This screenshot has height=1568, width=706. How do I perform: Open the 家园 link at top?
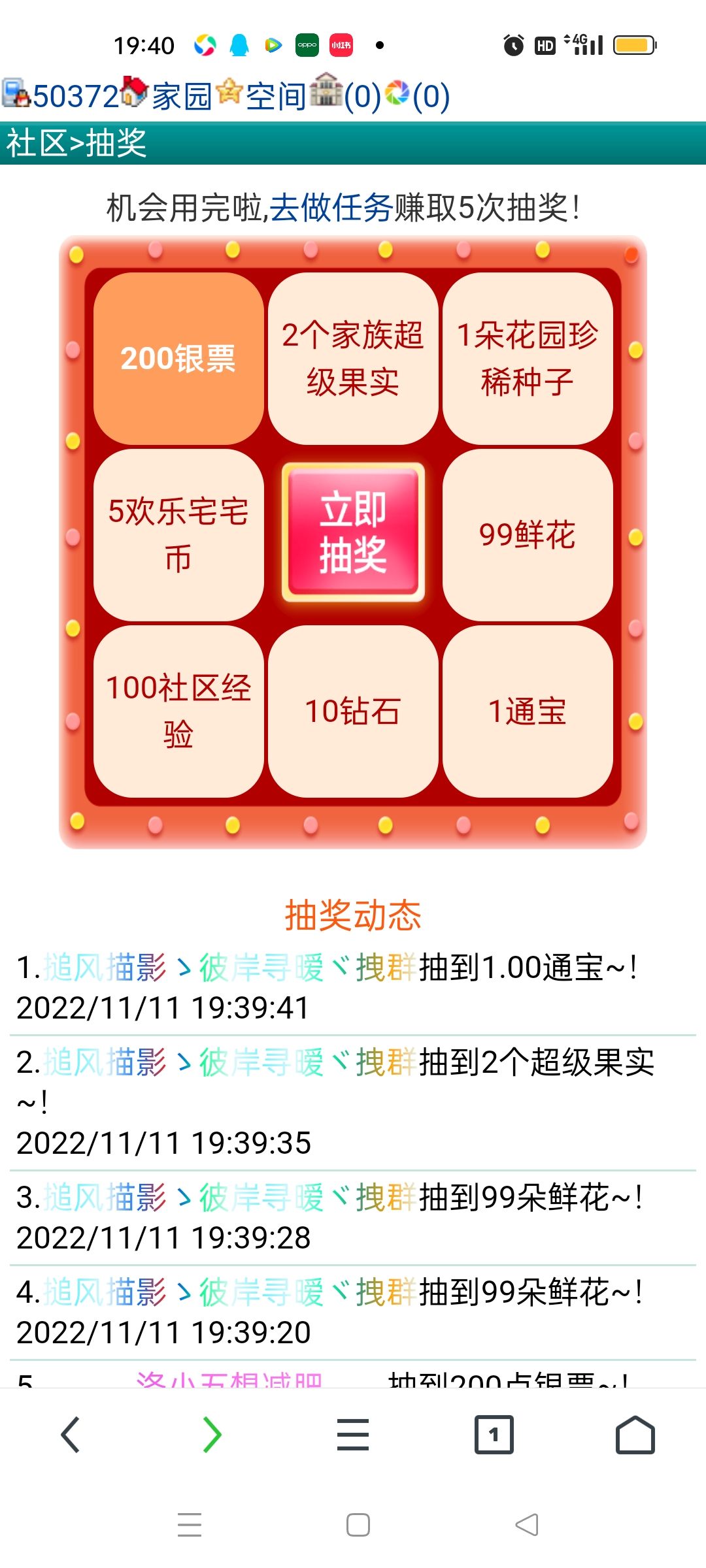(x=181, y=96)
